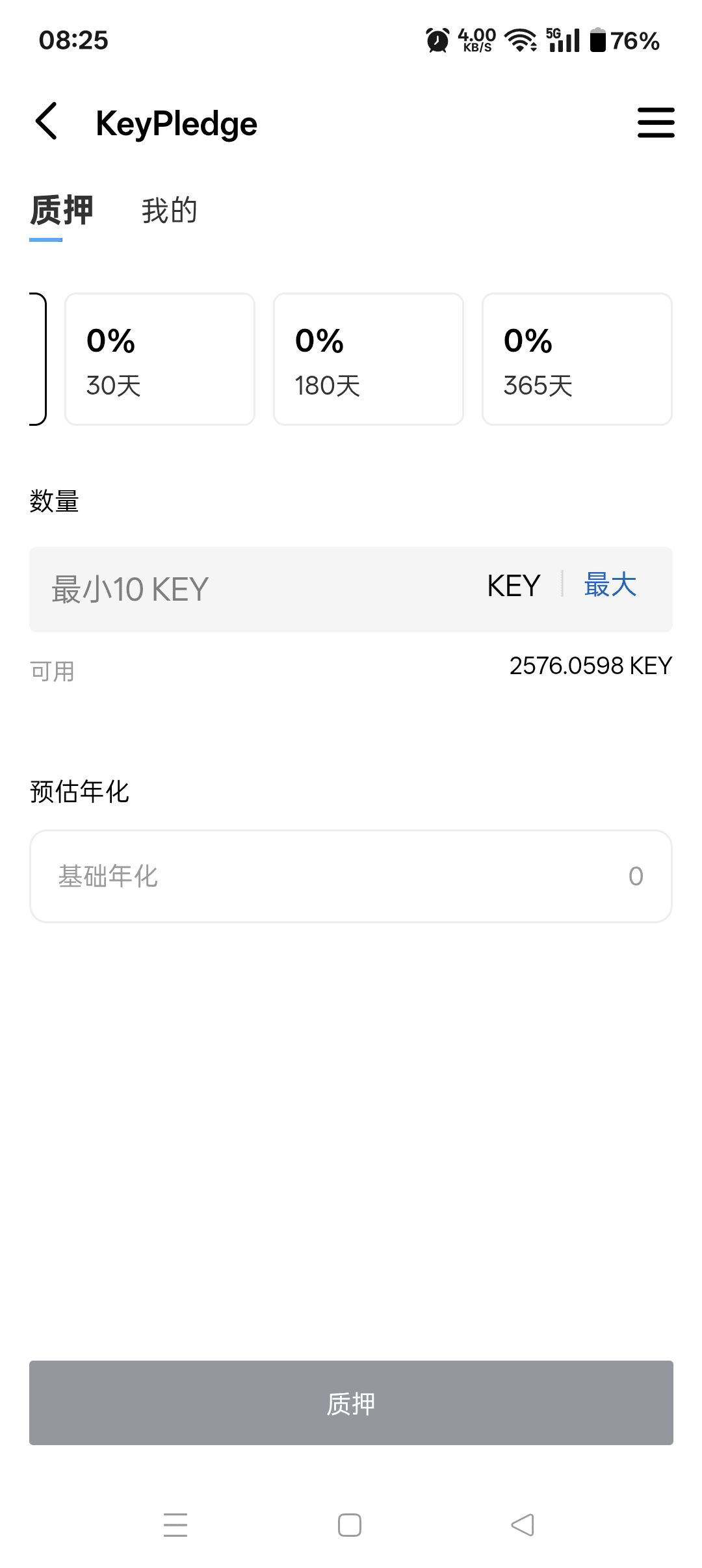Open recent apps from the navigation bar
Viewport: 702px width, 1568px height.
point(175,1524)
